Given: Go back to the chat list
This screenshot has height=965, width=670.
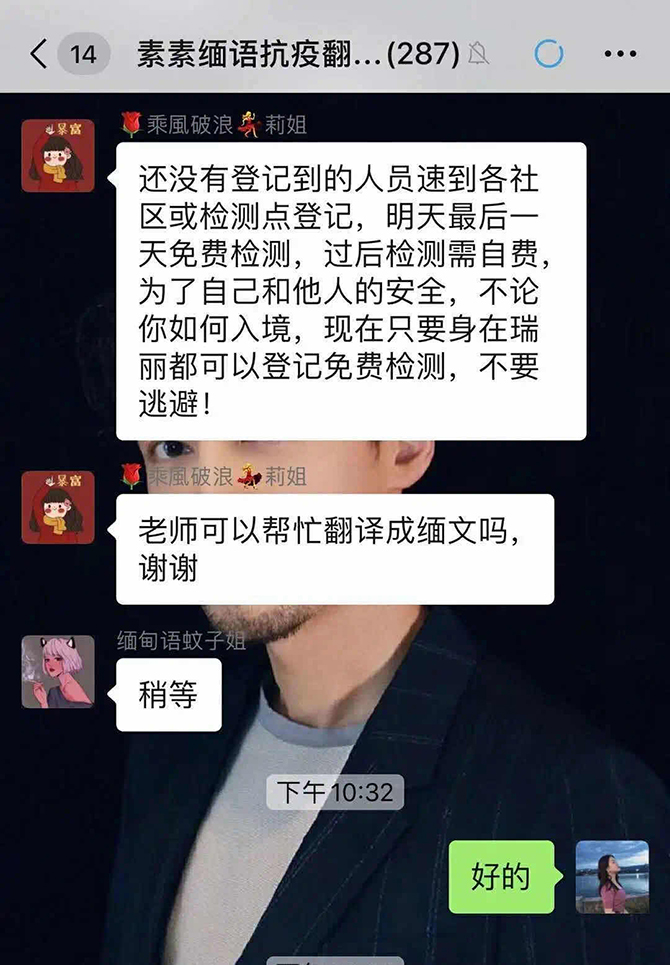Looking at the screenshot, I should click(x=38, y=54).
